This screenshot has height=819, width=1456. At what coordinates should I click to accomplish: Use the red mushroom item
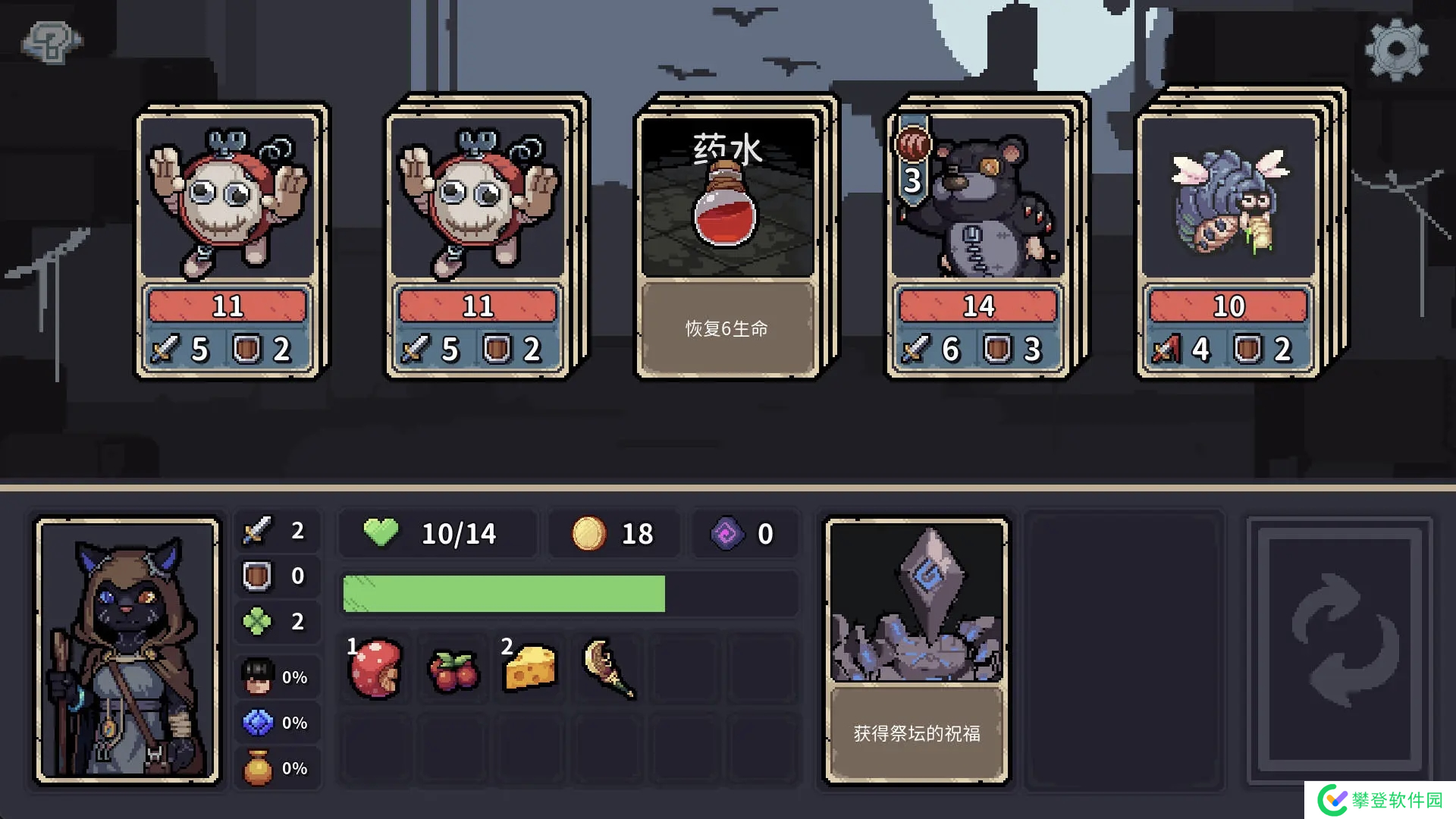tap(375, 669)
